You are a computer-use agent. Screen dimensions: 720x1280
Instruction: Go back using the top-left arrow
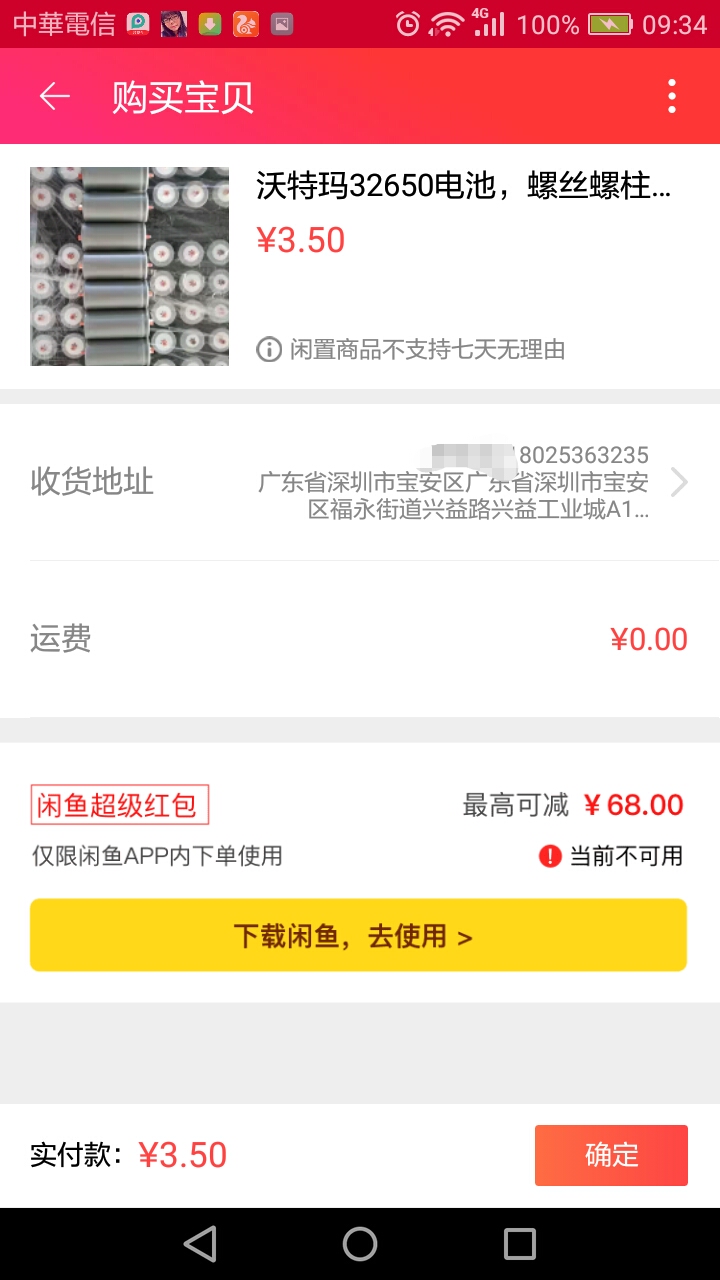(55, 96)
